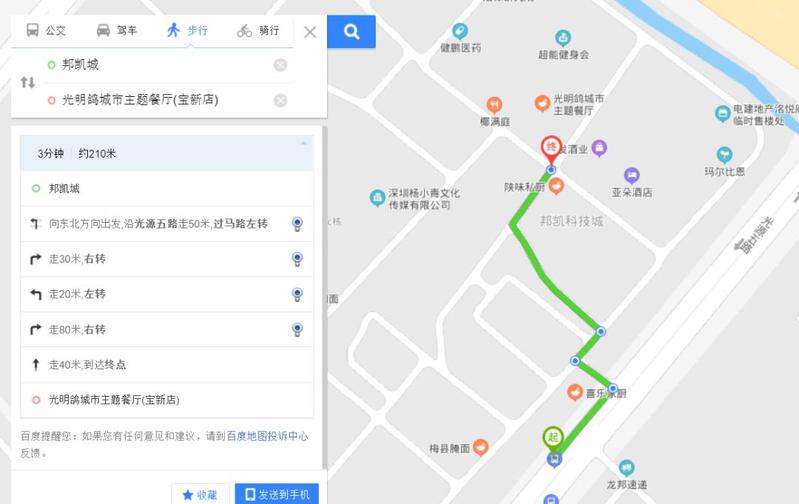Open 喜乐家厨 restaurant marker on map
The height and width of the screenshot is (504, 799).
(575, 392)
